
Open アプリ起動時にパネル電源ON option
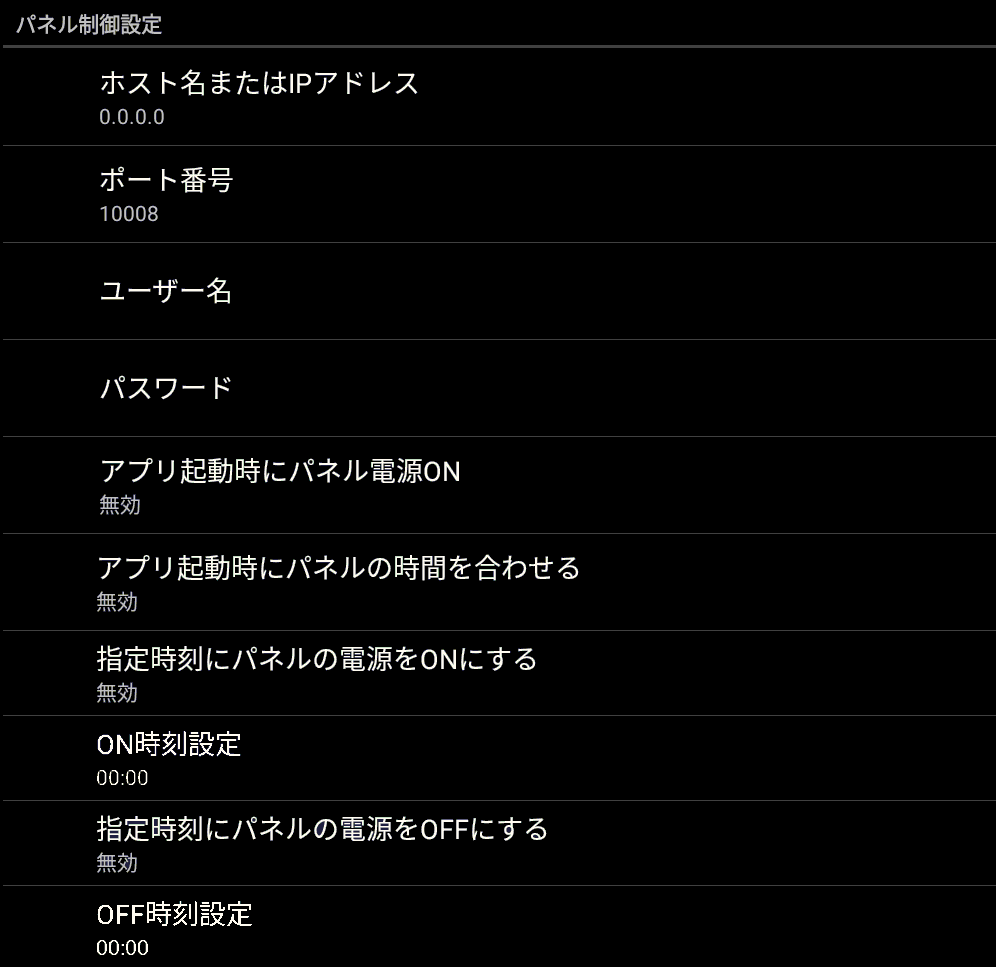(280, 485)
